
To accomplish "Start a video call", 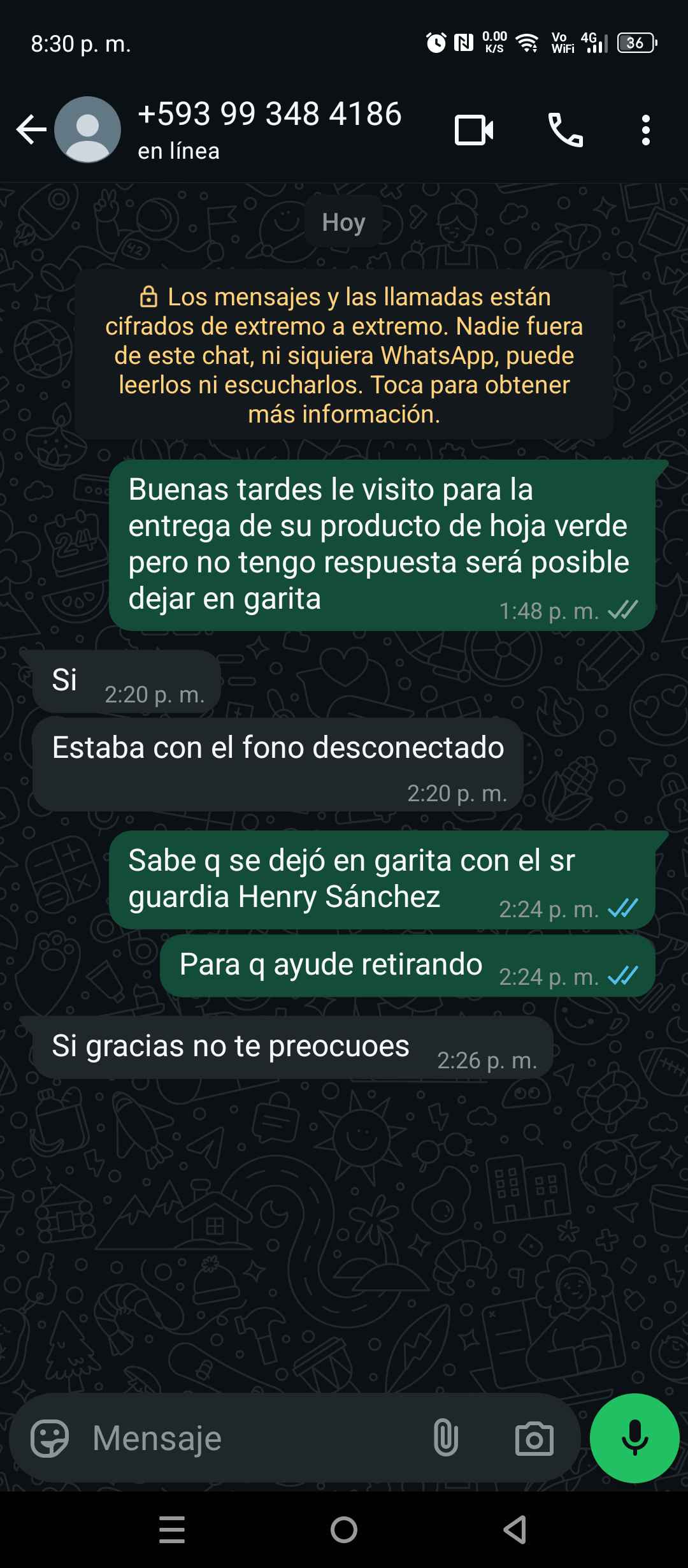I will (473, 130).
